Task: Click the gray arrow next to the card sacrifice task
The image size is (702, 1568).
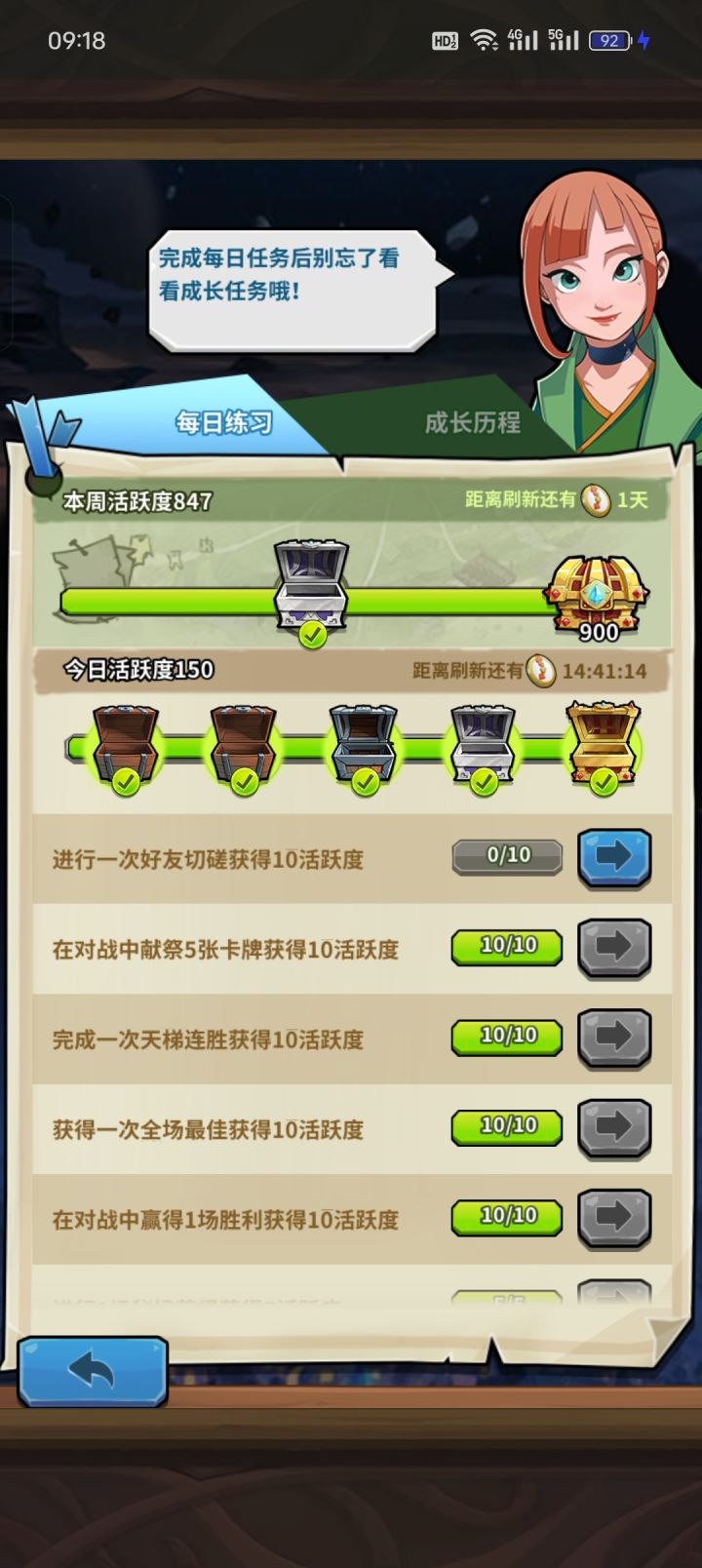Action: point(615,946)
